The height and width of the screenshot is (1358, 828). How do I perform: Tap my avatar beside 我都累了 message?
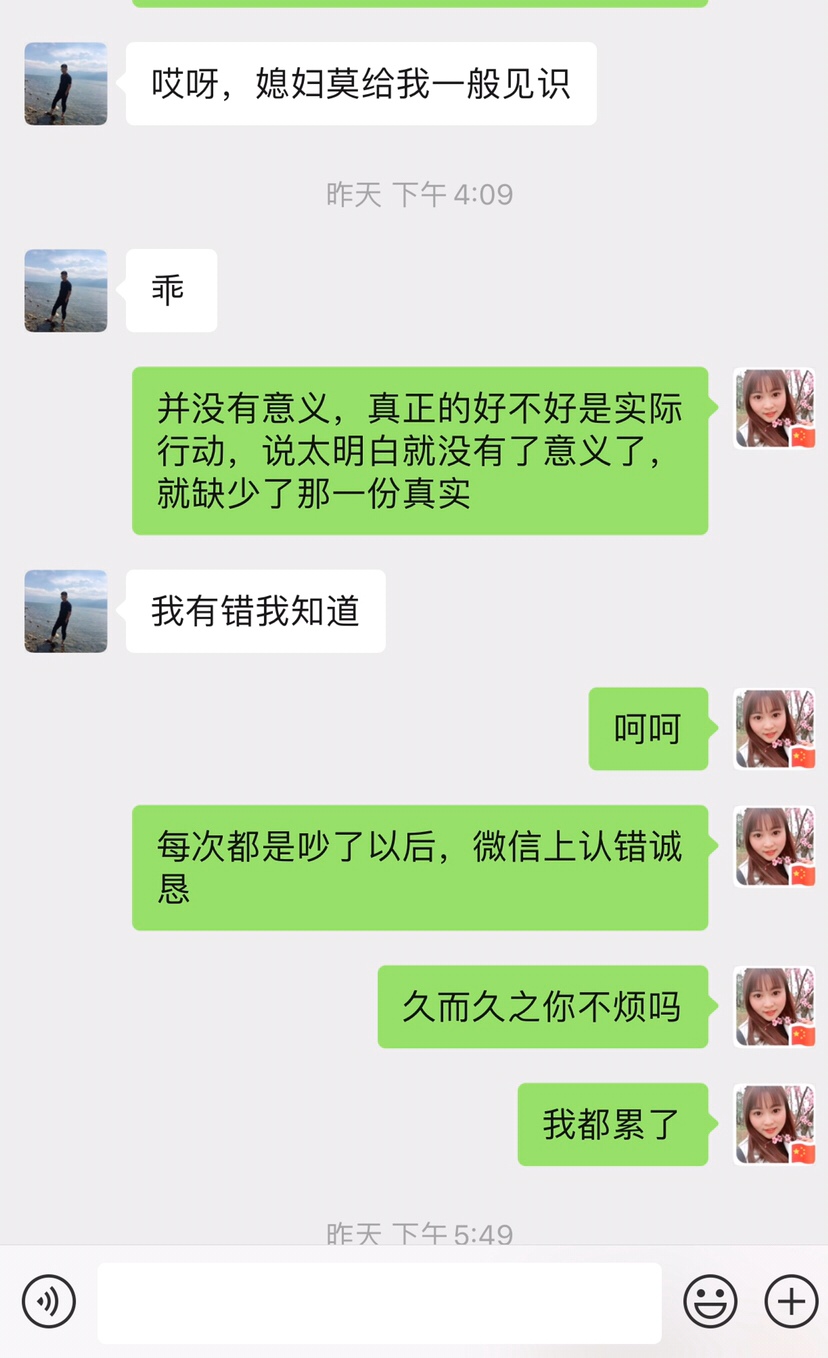pyautogui.click(x=775, y=1124)
